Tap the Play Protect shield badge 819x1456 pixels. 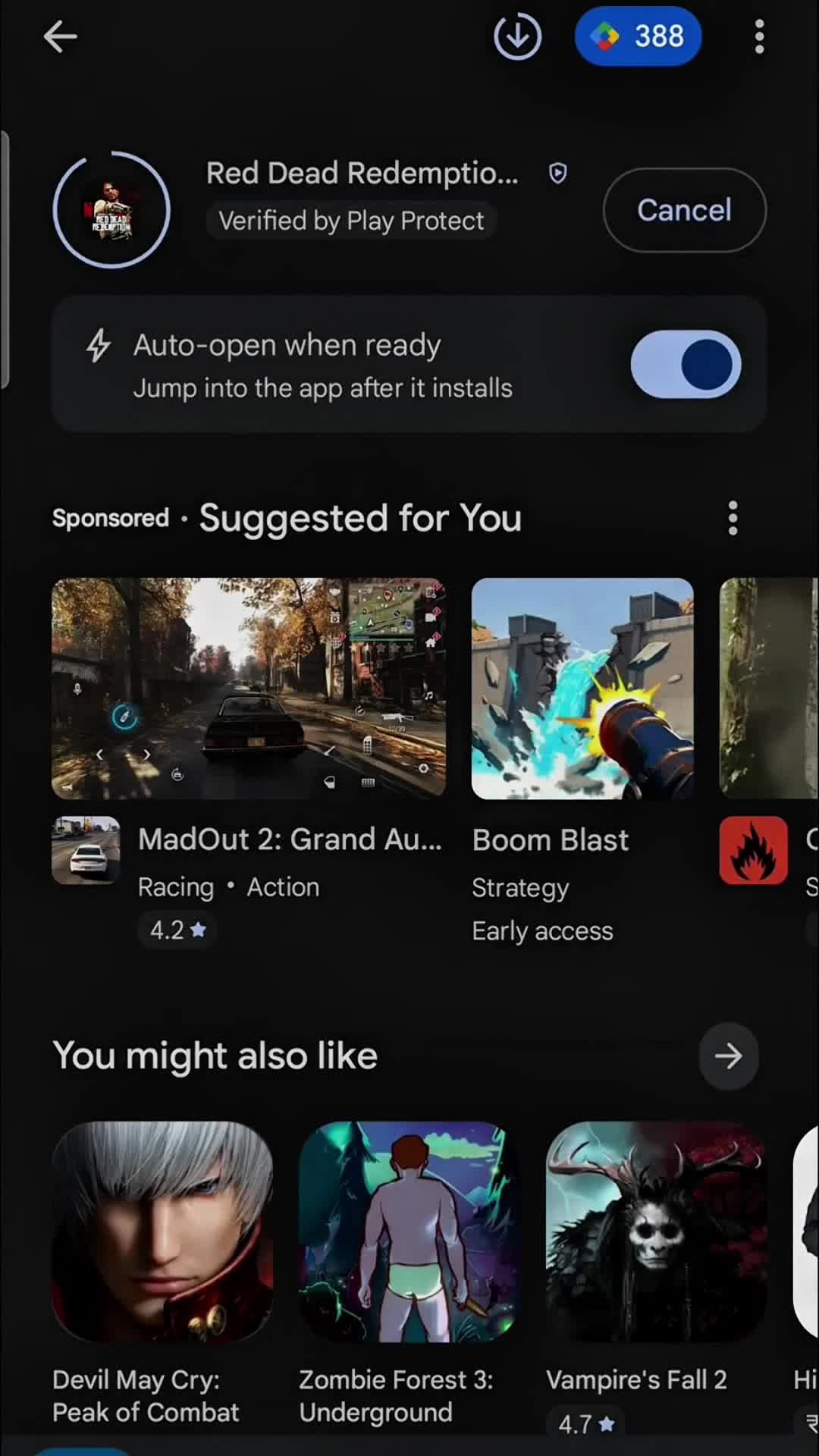pyautogui.click(x=558, y=174)
